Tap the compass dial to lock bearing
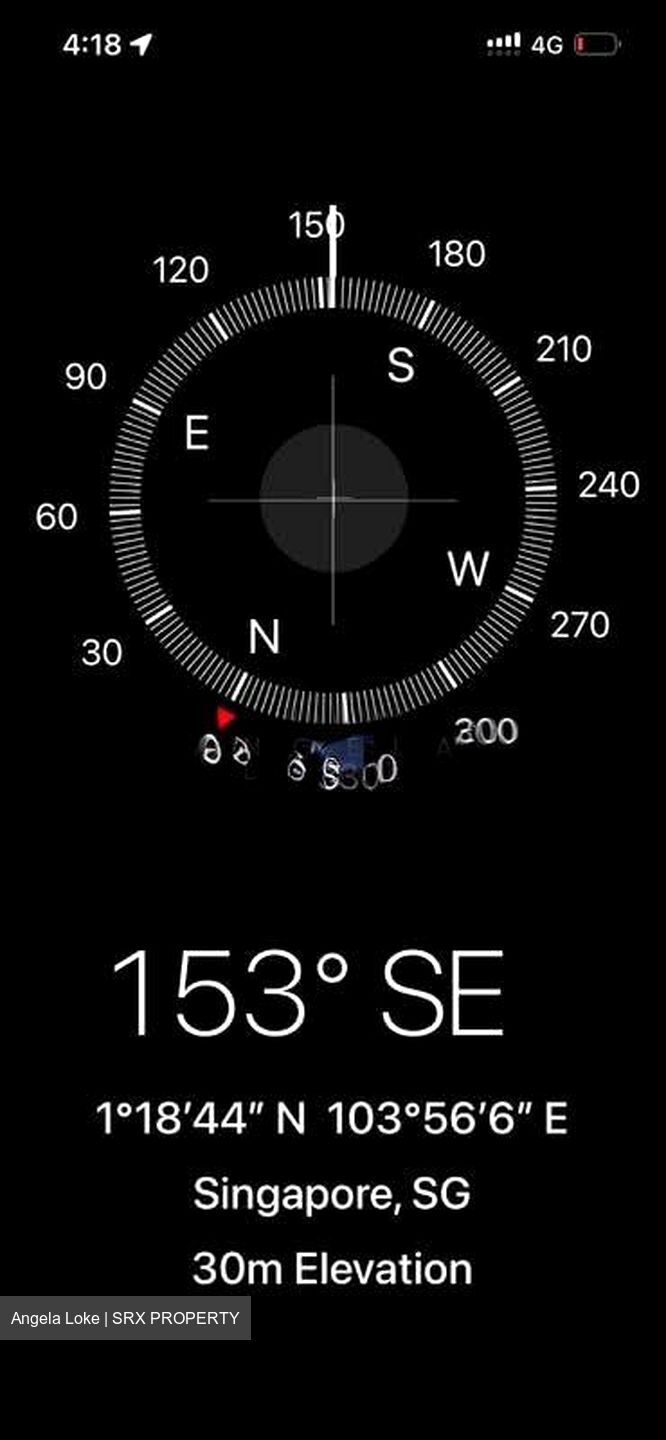This screenshot has width=666, height=1440. [333, 498]
